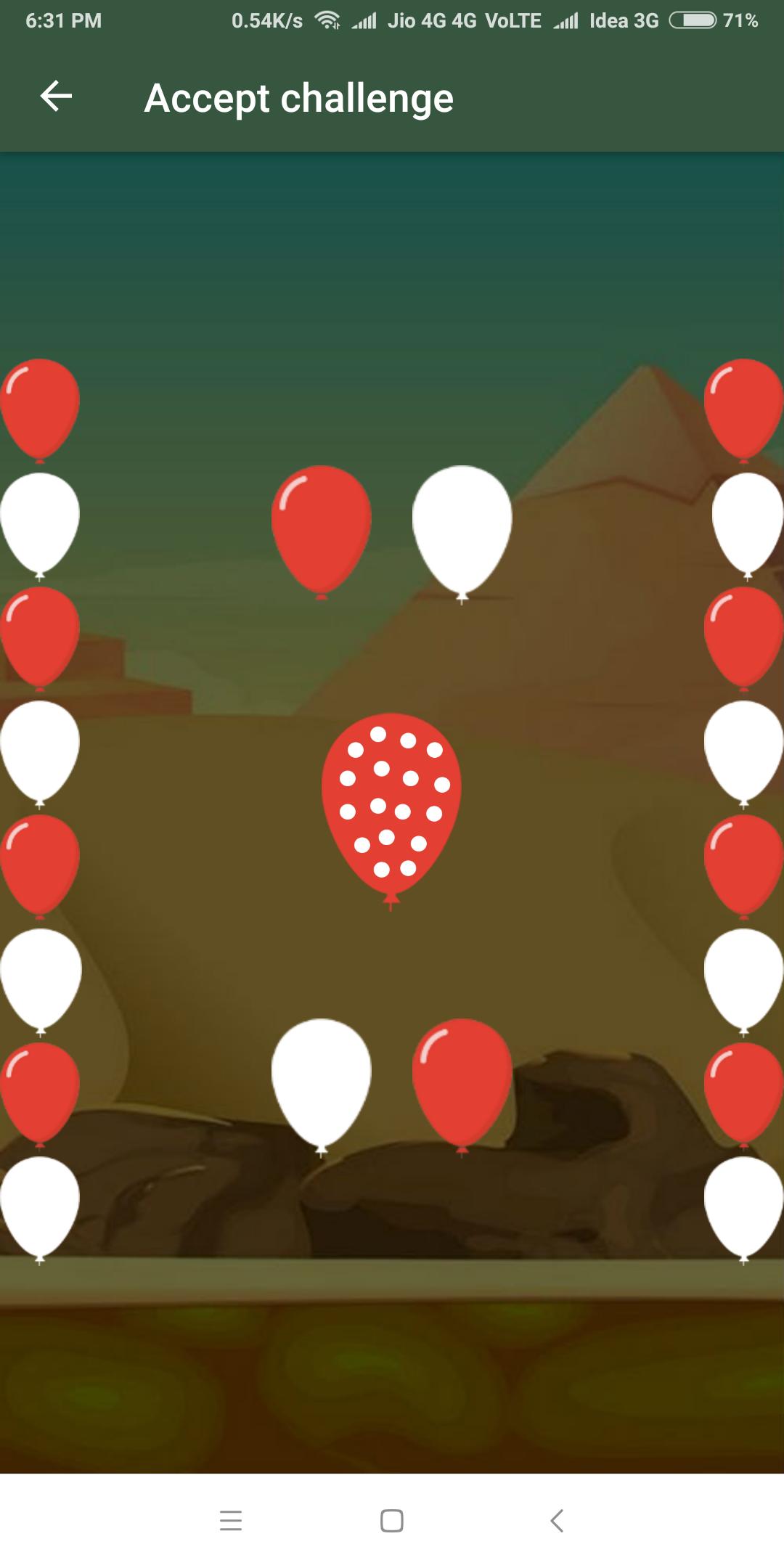Pop the white balloon beside the center red balloon
Image resolution: width=784 pixels, height=1568 pixels.
click(462, 530)
